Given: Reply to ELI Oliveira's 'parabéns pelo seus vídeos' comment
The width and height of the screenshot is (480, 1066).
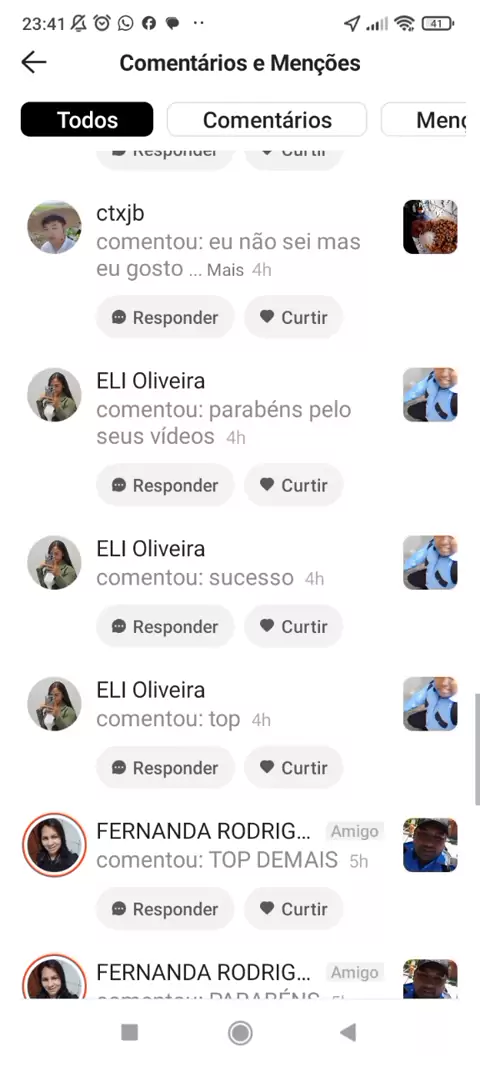Looking at the screenshot, I should tap(165, 485).
